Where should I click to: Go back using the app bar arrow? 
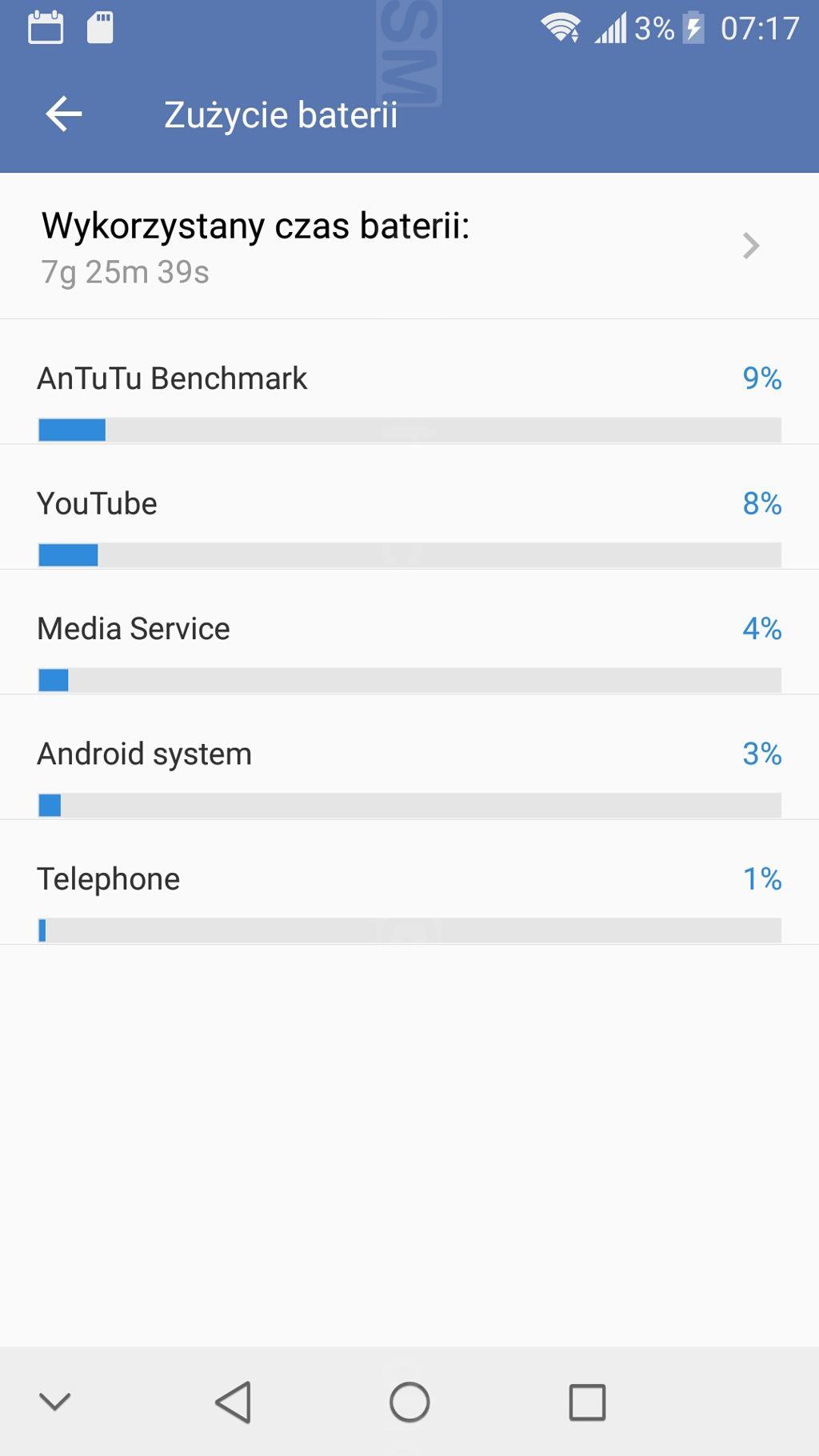[x=64, y=114]
